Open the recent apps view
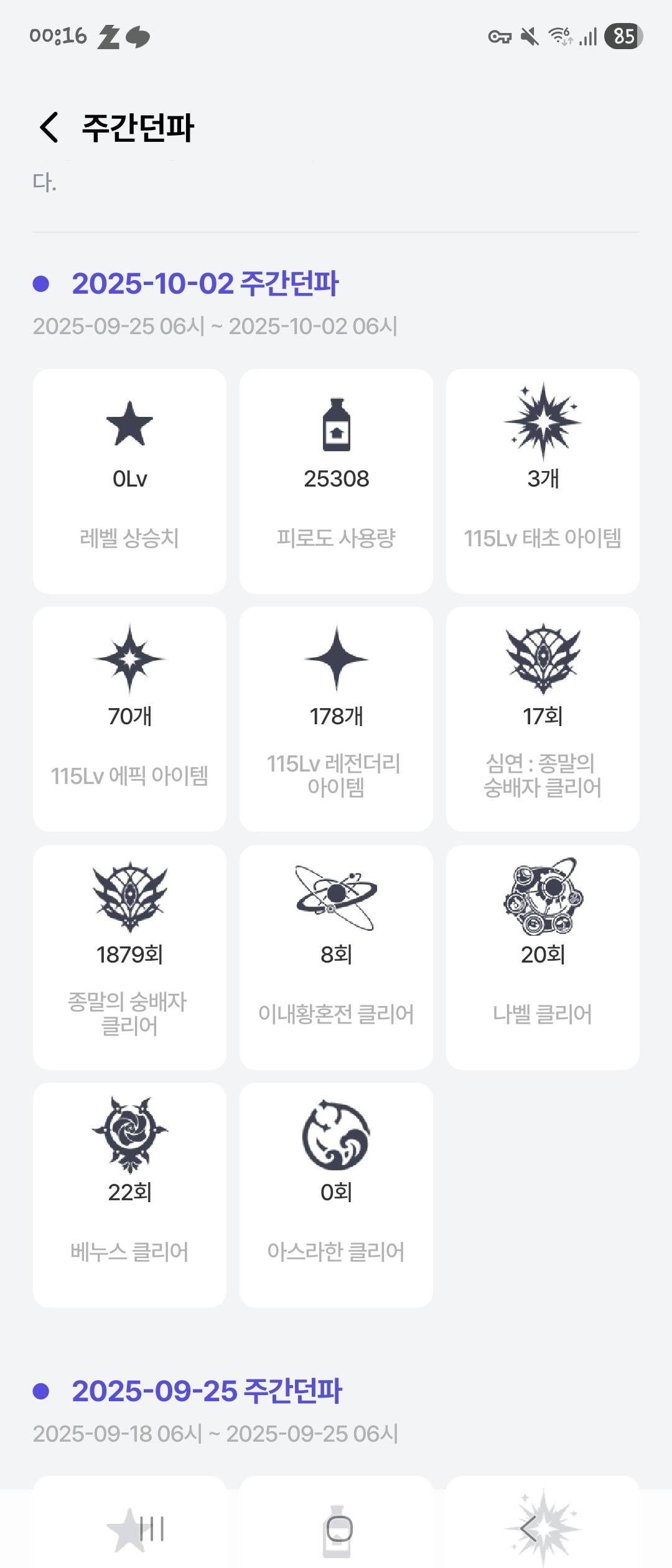Image resolution: width=672 pixels, height=1568 pixels. pyautogui.click(x=152, y=1528)
